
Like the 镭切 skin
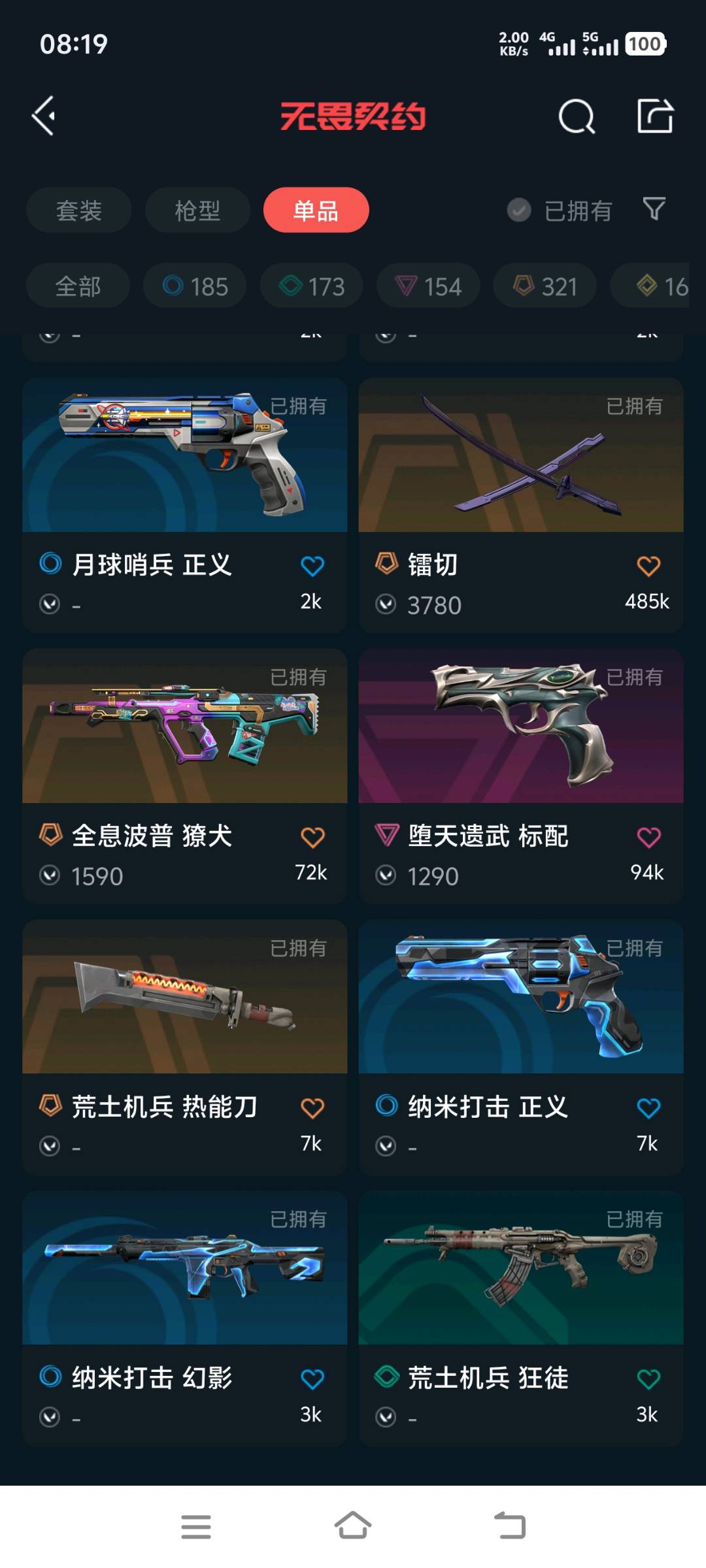pos(648,566)
